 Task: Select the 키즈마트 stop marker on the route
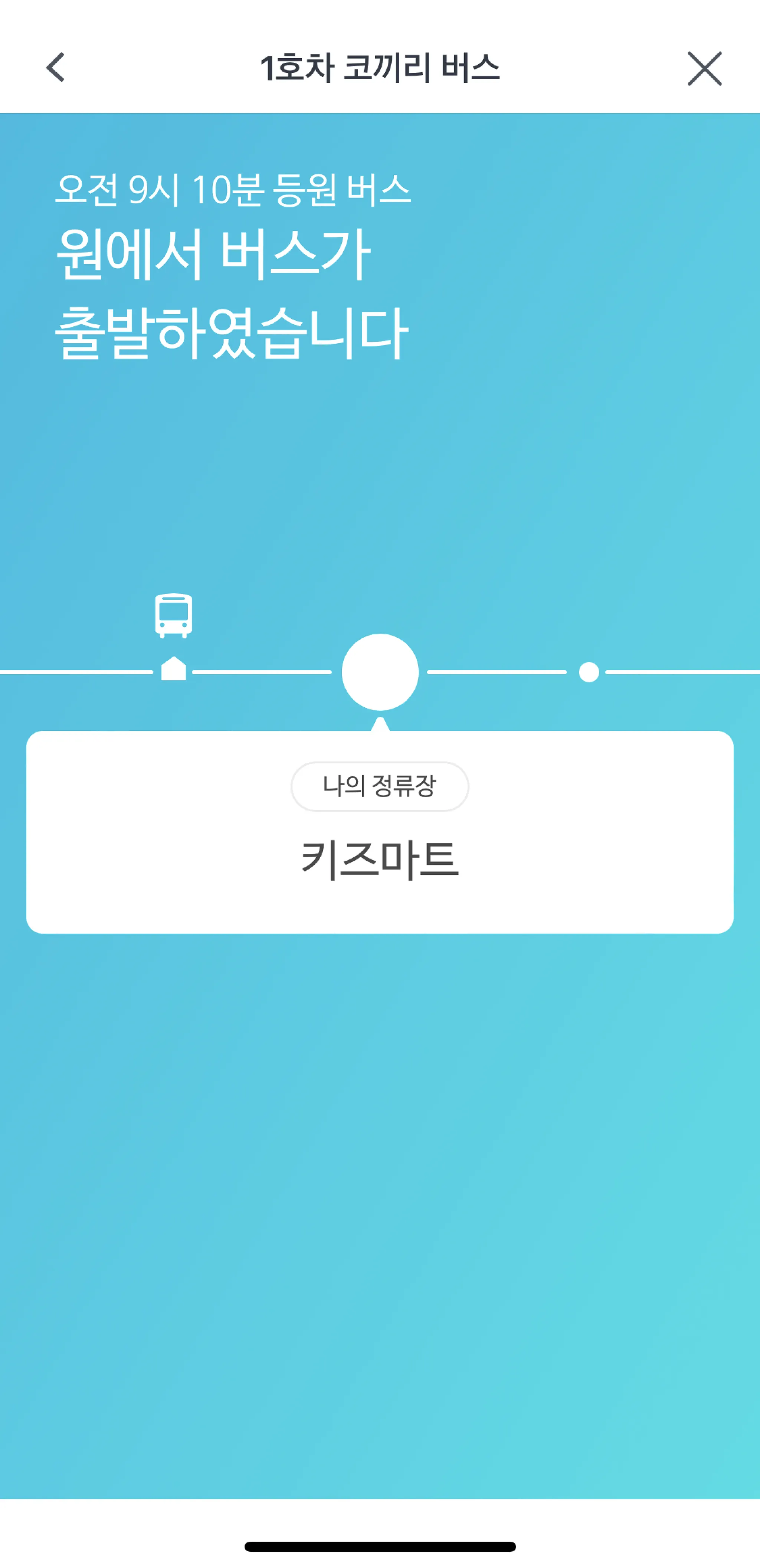coord(380,672)
